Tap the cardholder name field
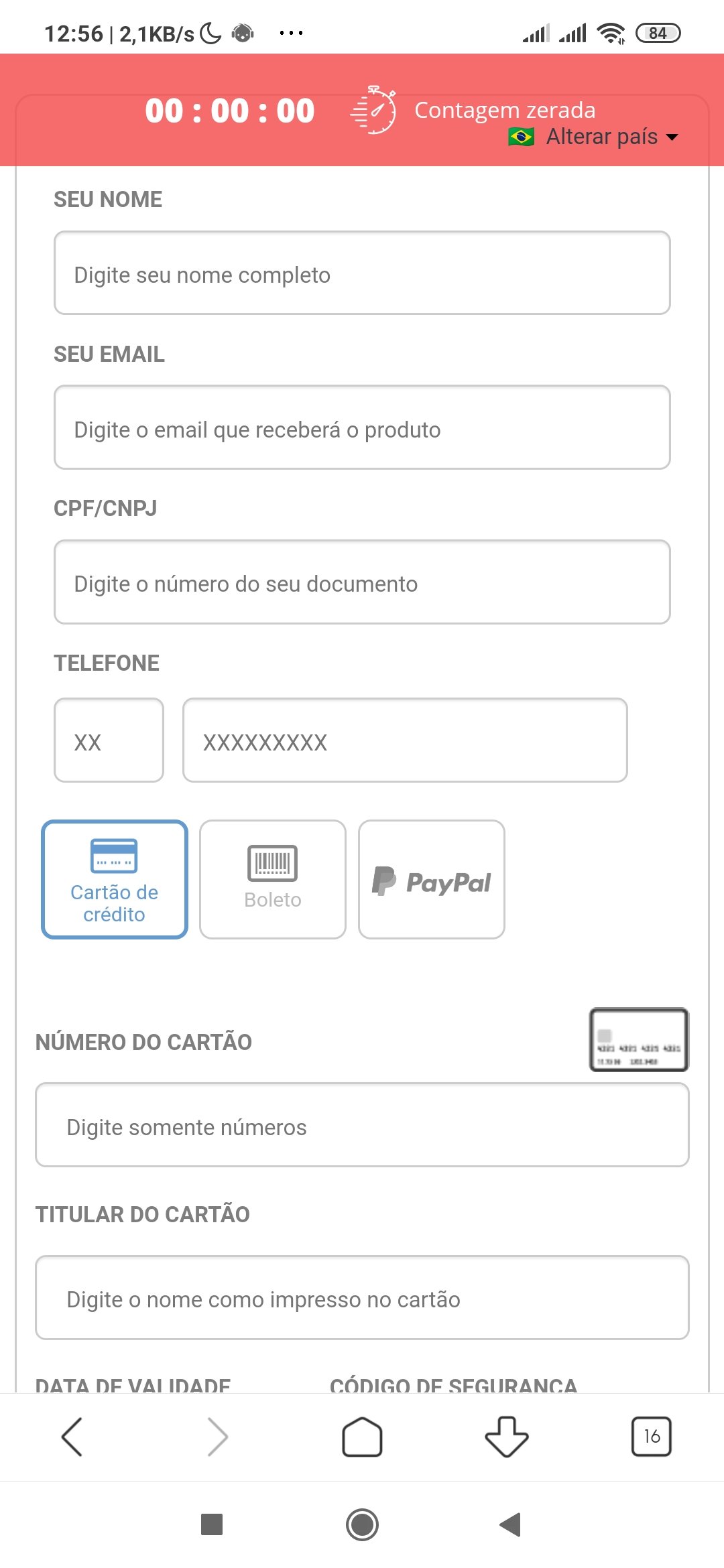The height and width of the screenshot is (1568, 724). pos(362,1298)
